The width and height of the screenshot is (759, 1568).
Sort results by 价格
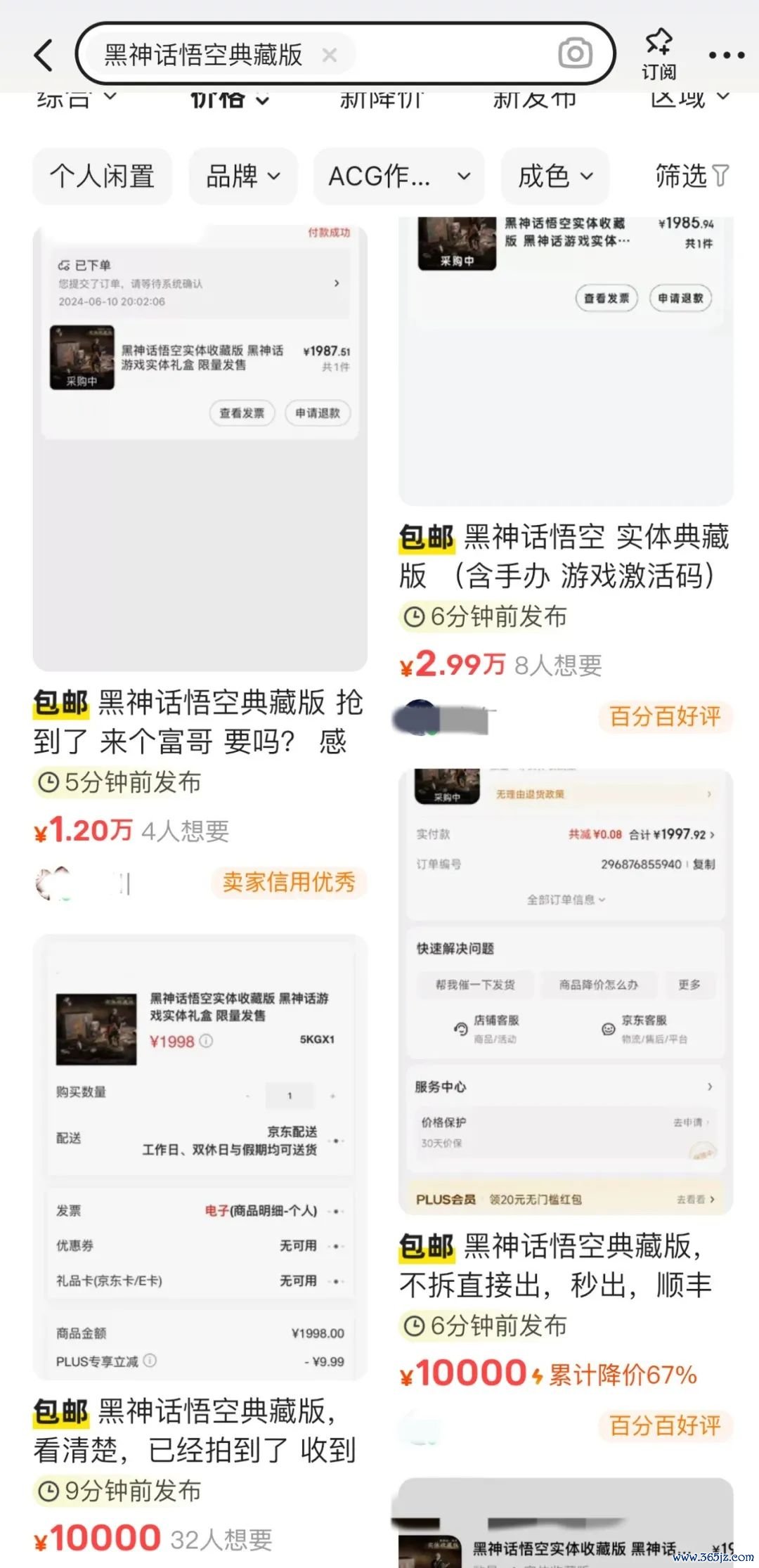pyautogui.click(x=229, y=100)
